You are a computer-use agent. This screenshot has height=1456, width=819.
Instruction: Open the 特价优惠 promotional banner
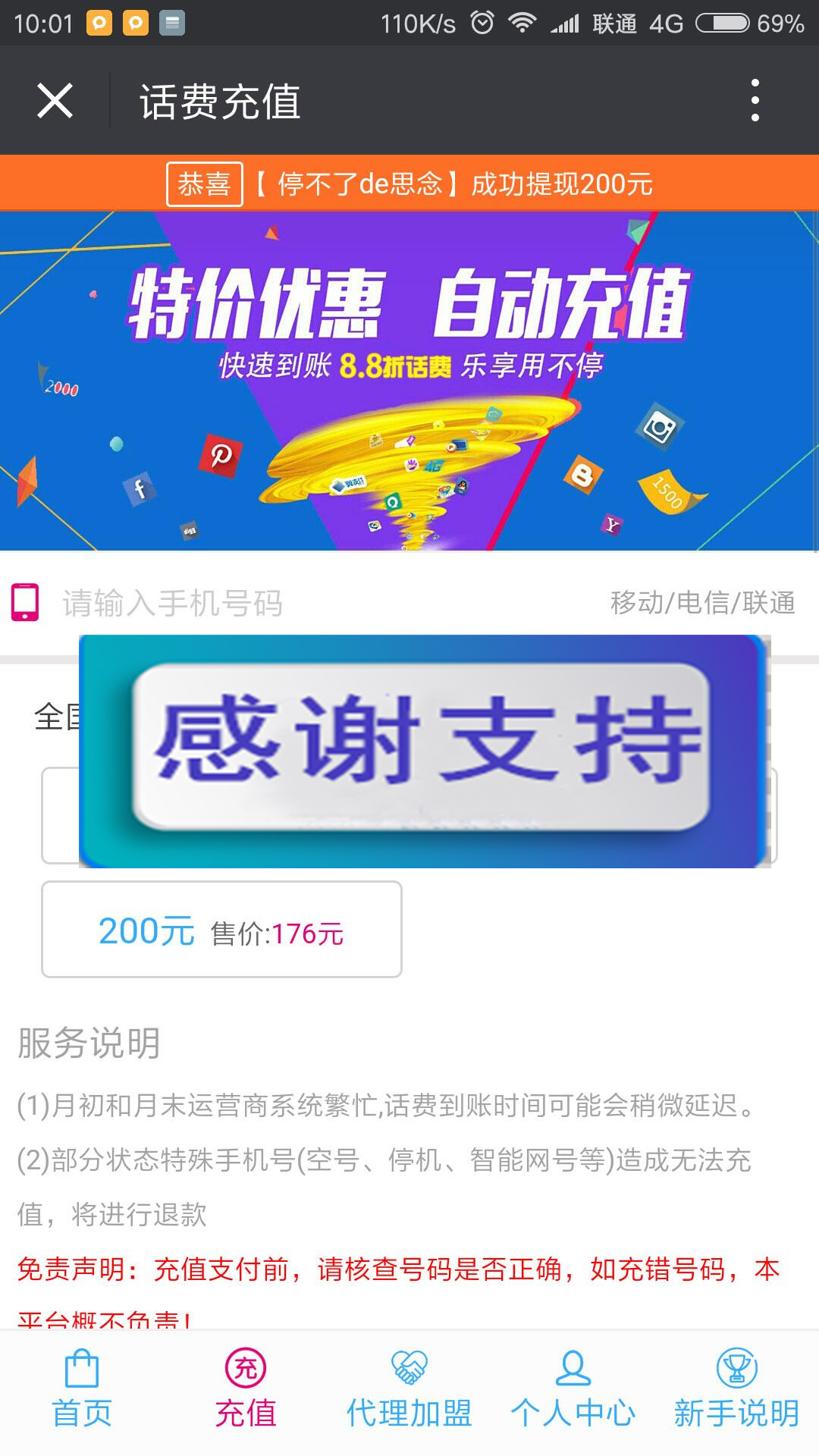click(409, 381)
